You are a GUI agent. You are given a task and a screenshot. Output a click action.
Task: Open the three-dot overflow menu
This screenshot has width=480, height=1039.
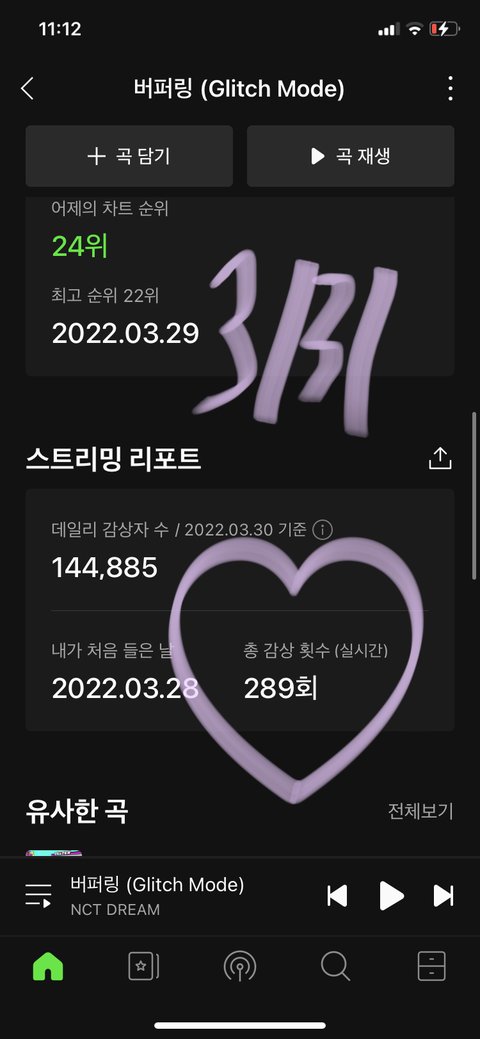pyautogui.click(x=450, y=88)
